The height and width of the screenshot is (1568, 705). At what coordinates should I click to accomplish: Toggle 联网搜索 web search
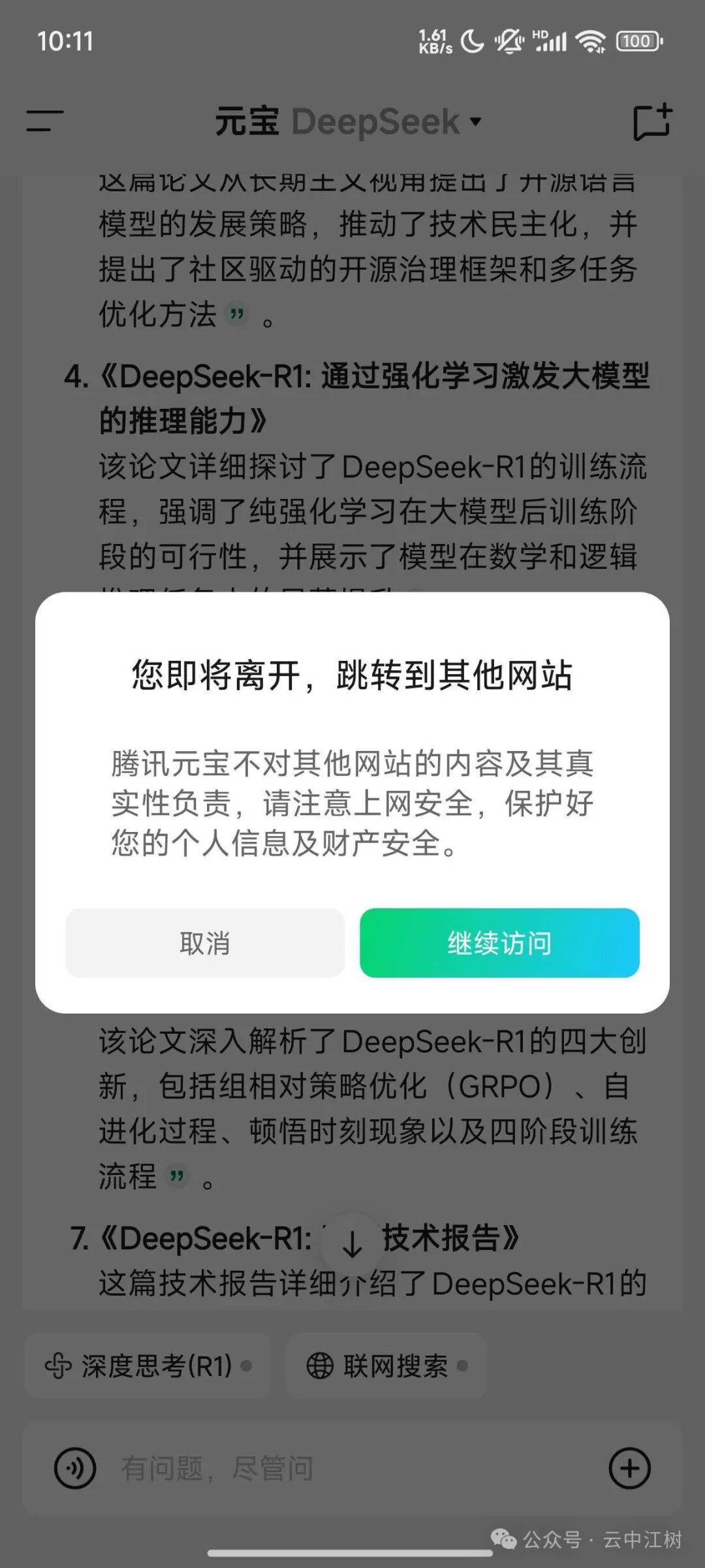(x=386, y=1366)
